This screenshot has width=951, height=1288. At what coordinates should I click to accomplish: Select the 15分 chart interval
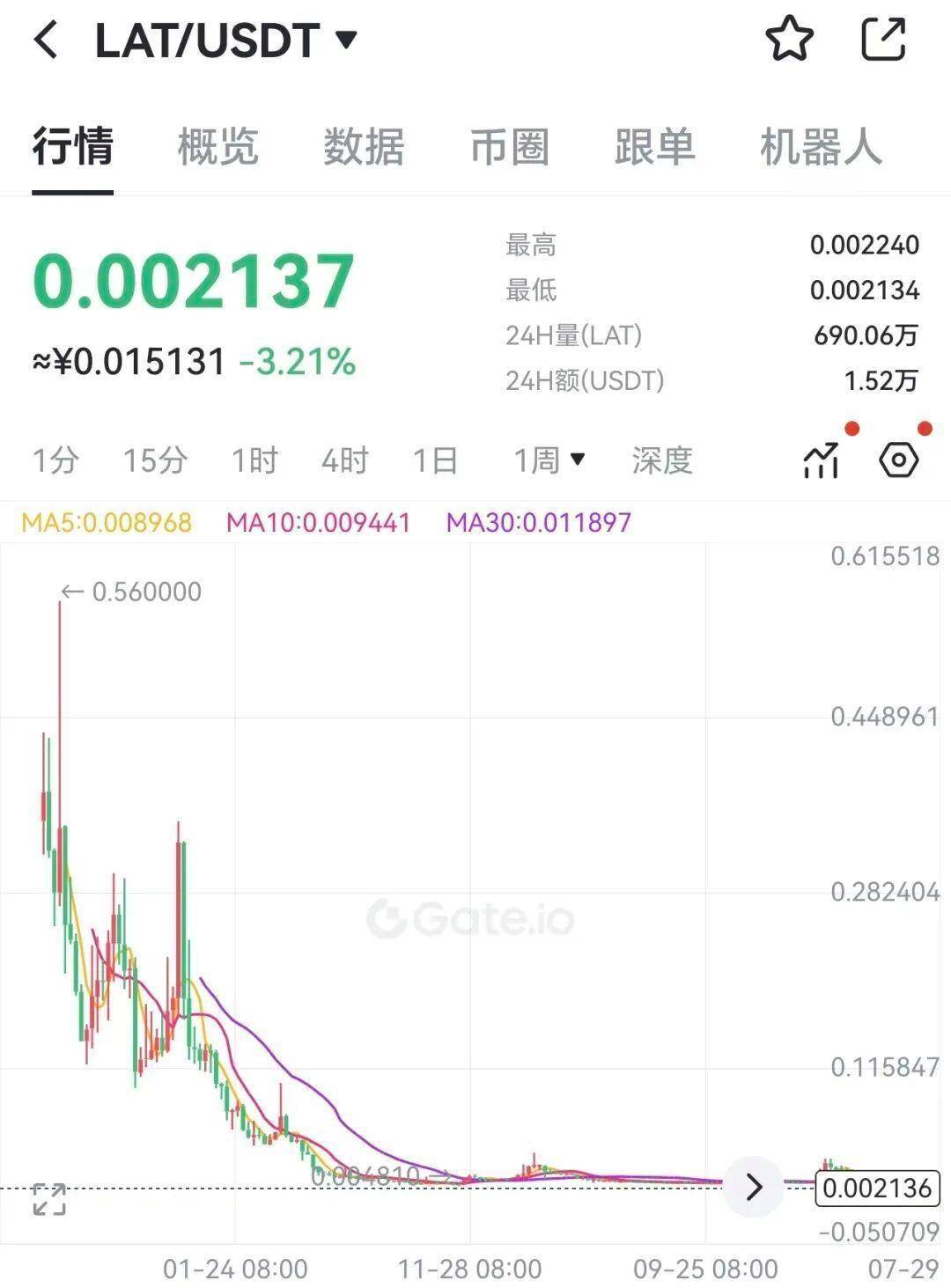pyautogui.click(x=155, y=460)
